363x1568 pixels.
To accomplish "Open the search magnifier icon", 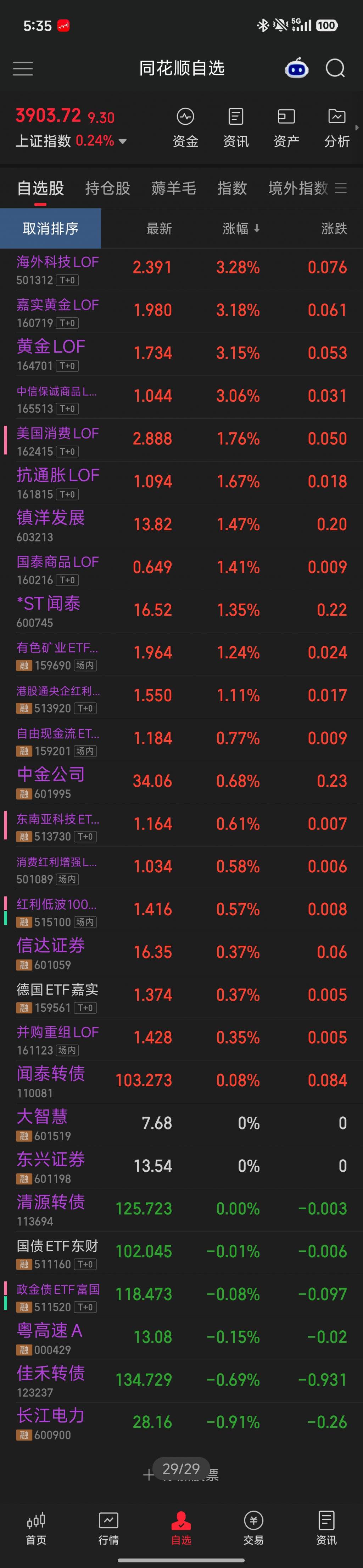I will (x=335, y=68).
